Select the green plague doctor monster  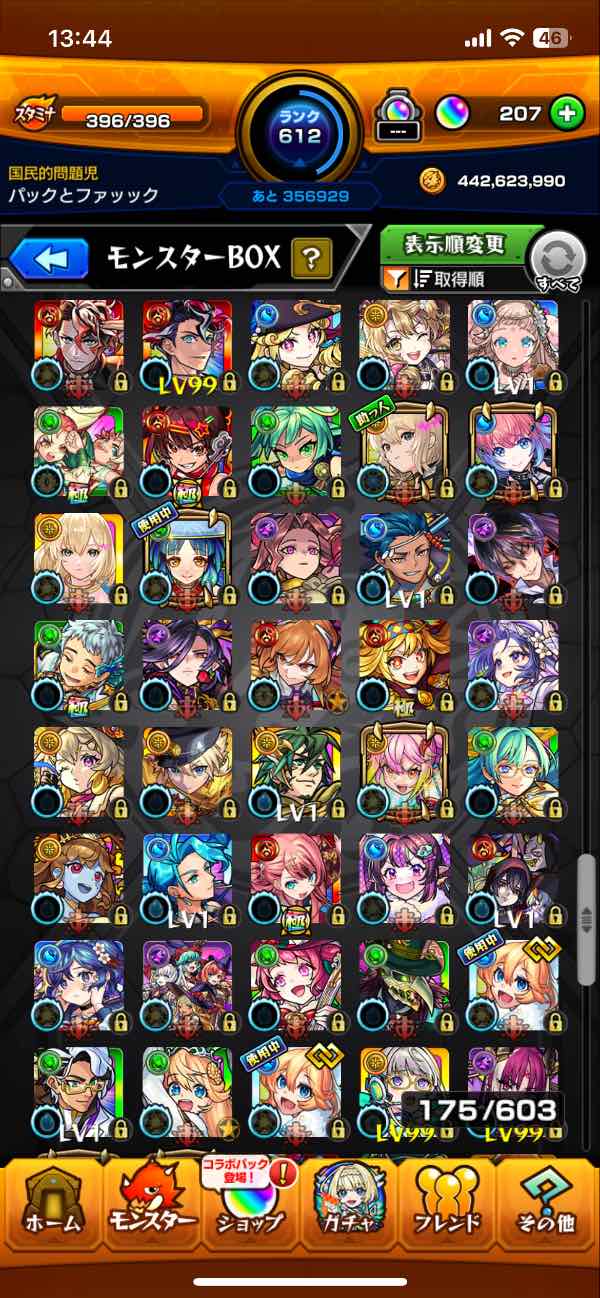click(x=404, y=986)
